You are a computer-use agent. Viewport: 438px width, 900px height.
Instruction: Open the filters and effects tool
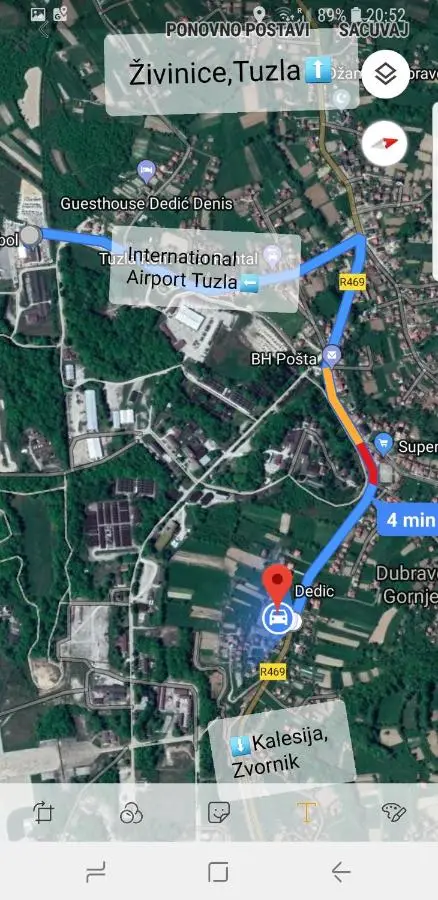pyautogui.click(x=131, y=813)
